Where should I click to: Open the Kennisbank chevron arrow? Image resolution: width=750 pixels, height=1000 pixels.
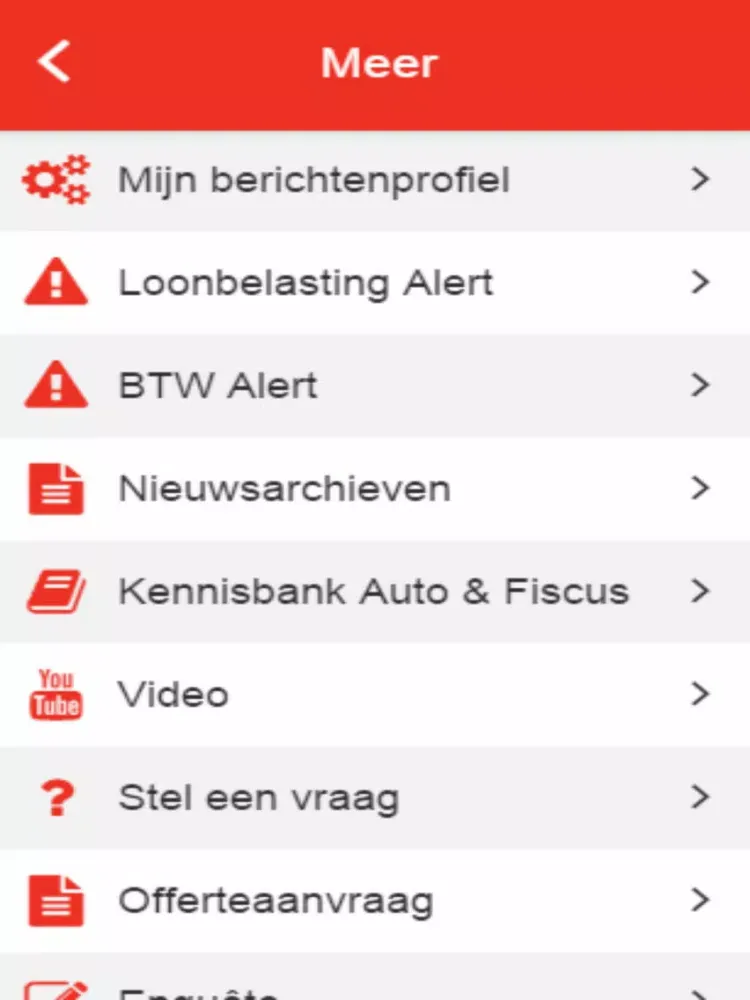click(700, 591)
